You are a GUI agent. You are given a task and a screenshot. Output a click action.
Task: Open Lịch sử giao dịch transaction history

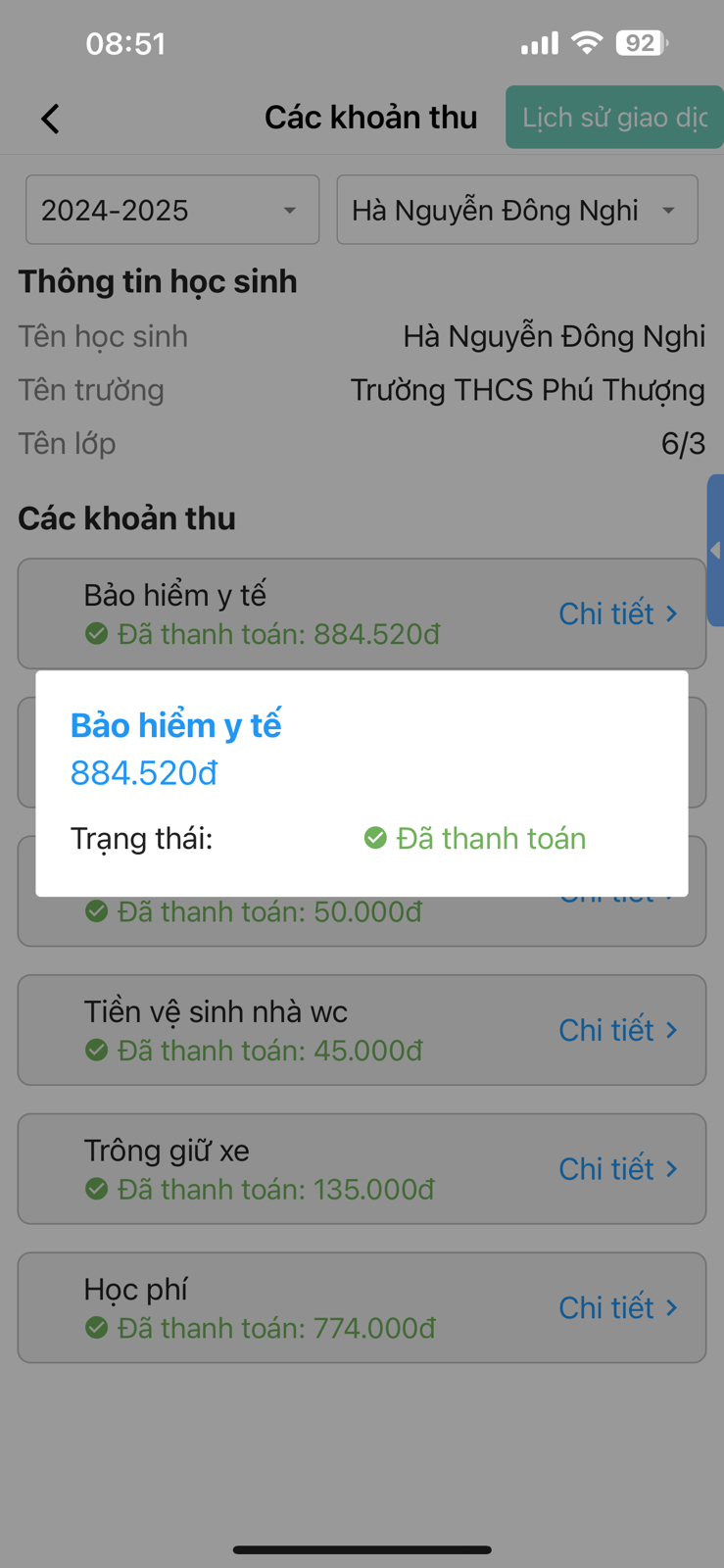[x=614, y=118]
